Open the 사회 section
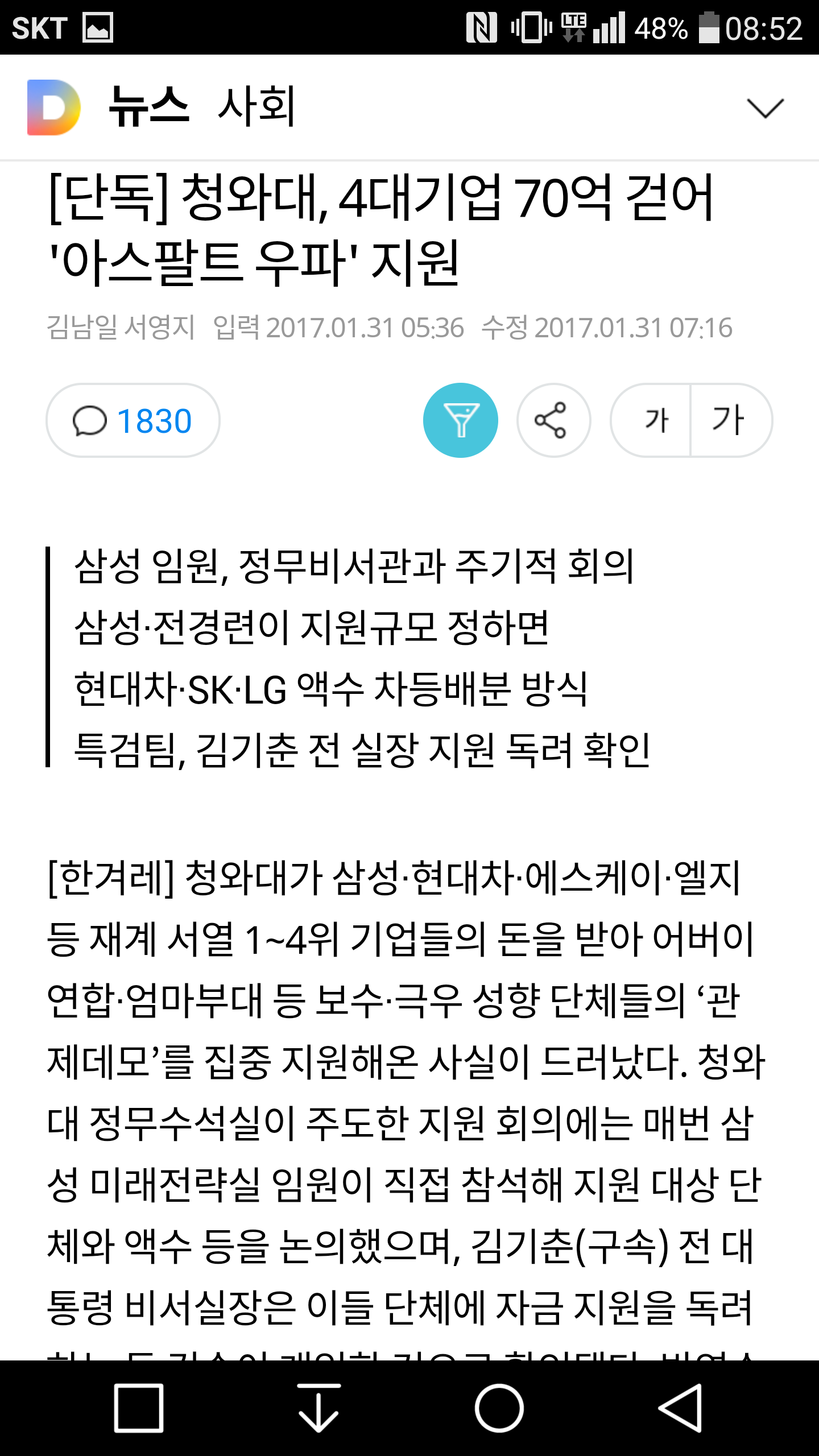This screenshot has width=819, height=1456. pyautogui.click(x=257, y=106)
